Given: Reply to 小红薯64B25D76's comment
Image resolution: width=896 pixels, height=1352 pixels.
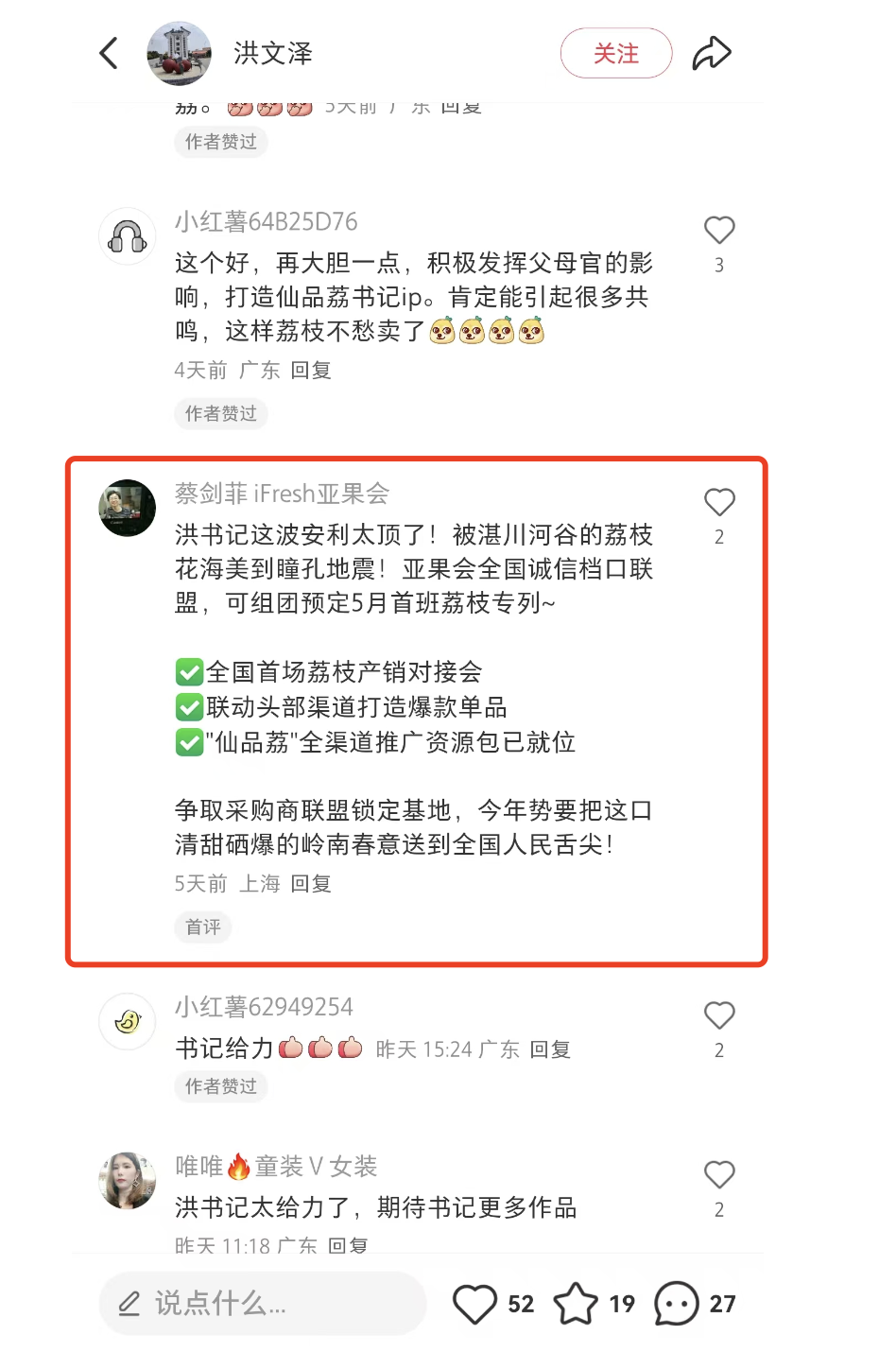Looking at the screenshot, I should click(311, 370).
